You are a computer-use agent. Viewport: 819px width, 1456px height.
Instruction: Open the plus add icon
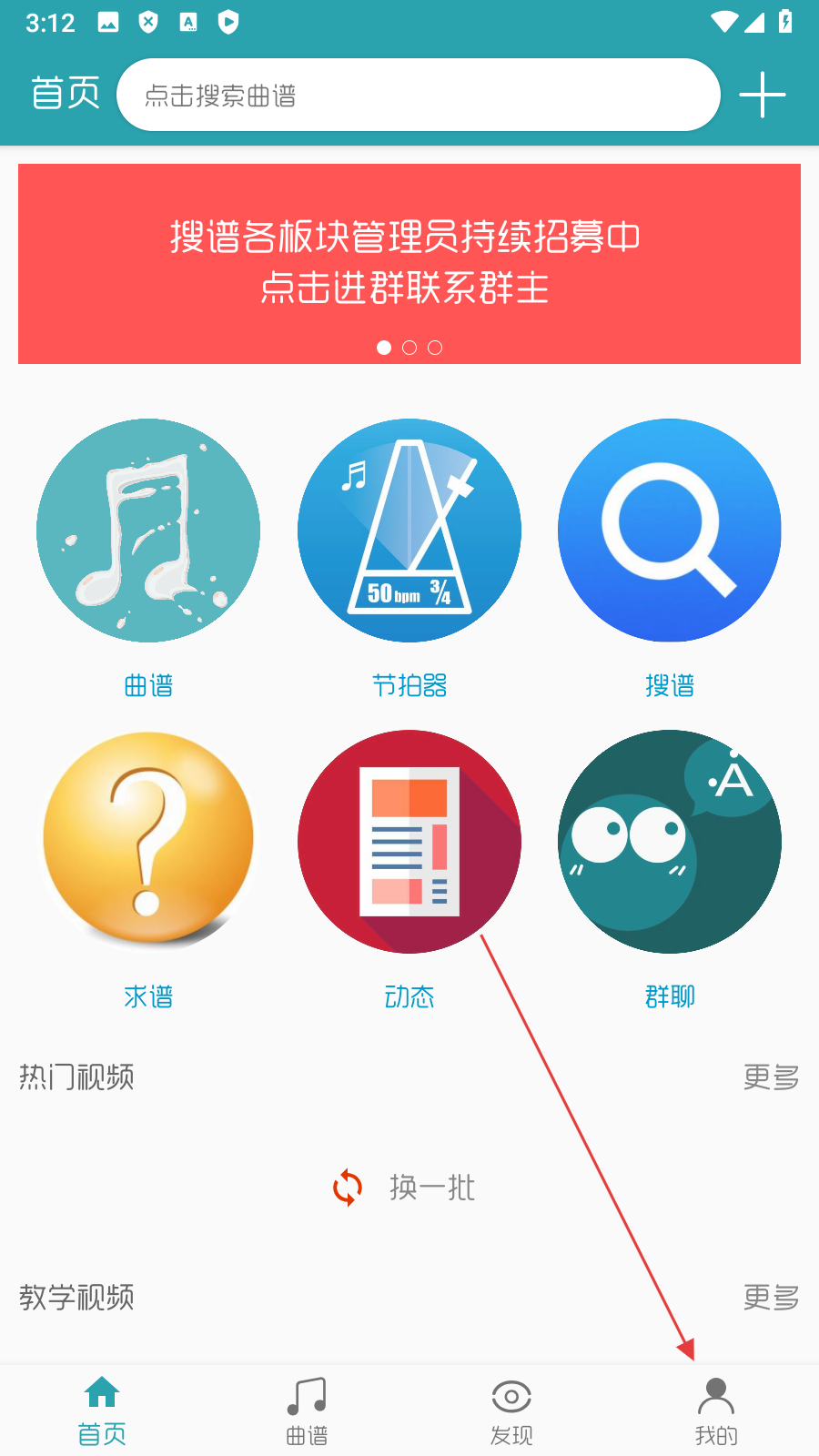(x=762, y=95)
